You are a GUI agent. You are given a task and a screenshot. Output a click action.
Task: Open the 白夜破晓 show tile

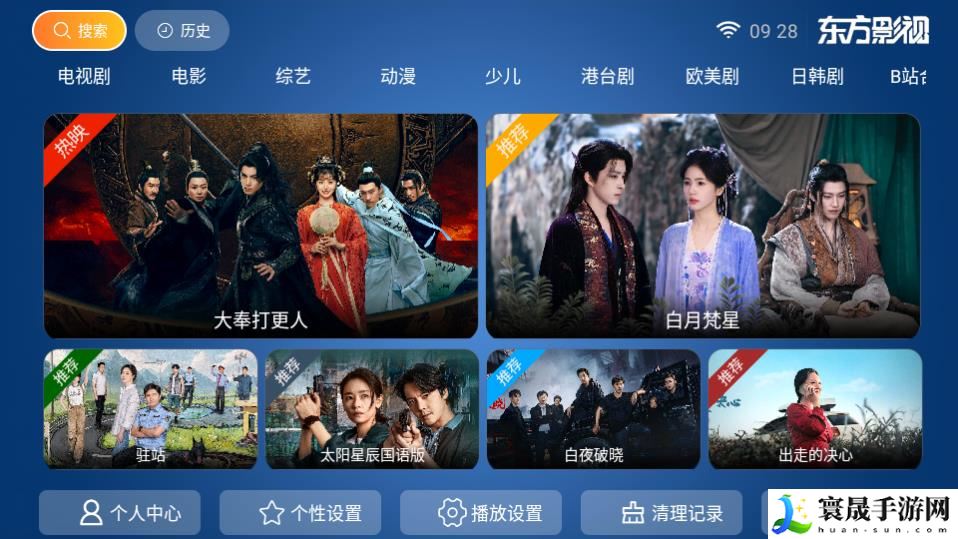594,409
